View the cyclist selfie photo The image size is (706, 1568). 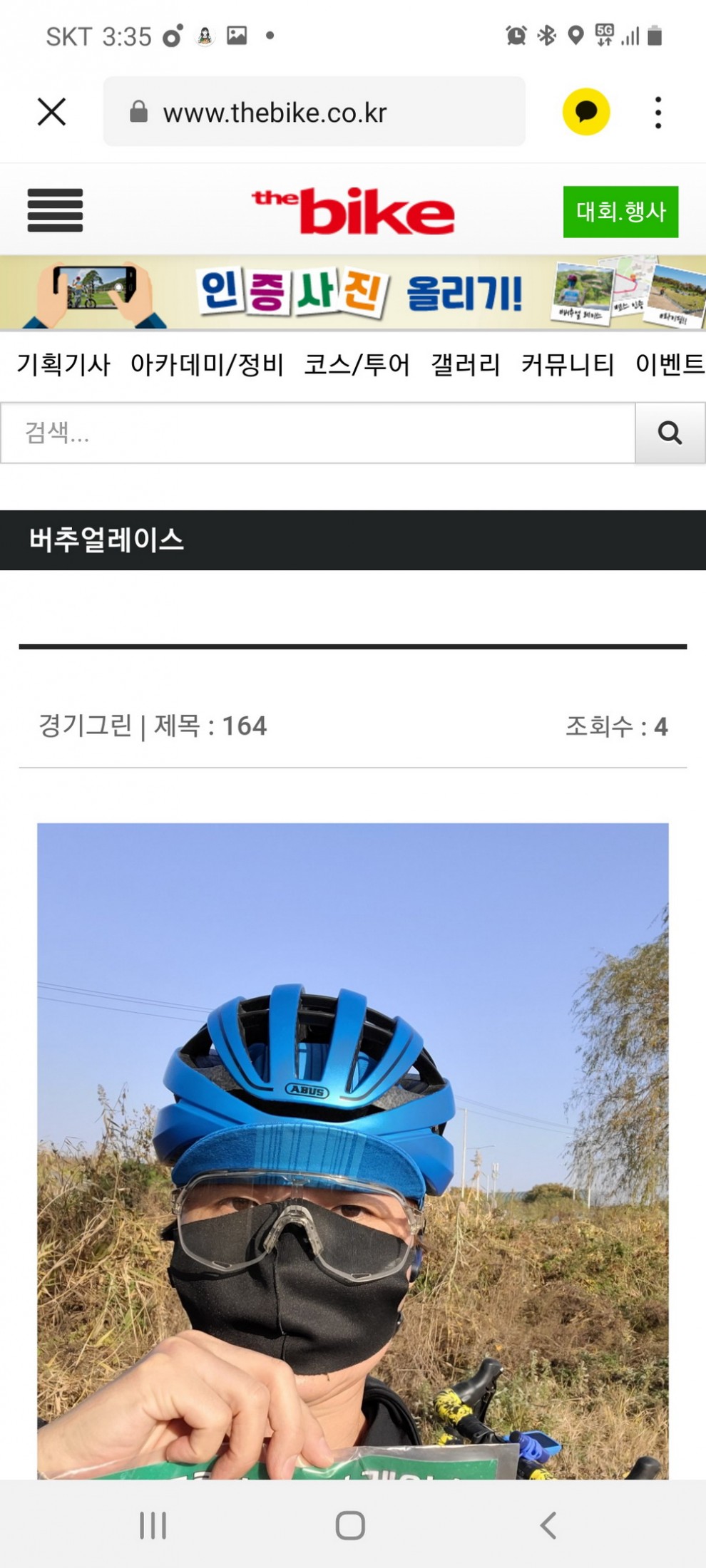pos(353,1147)
